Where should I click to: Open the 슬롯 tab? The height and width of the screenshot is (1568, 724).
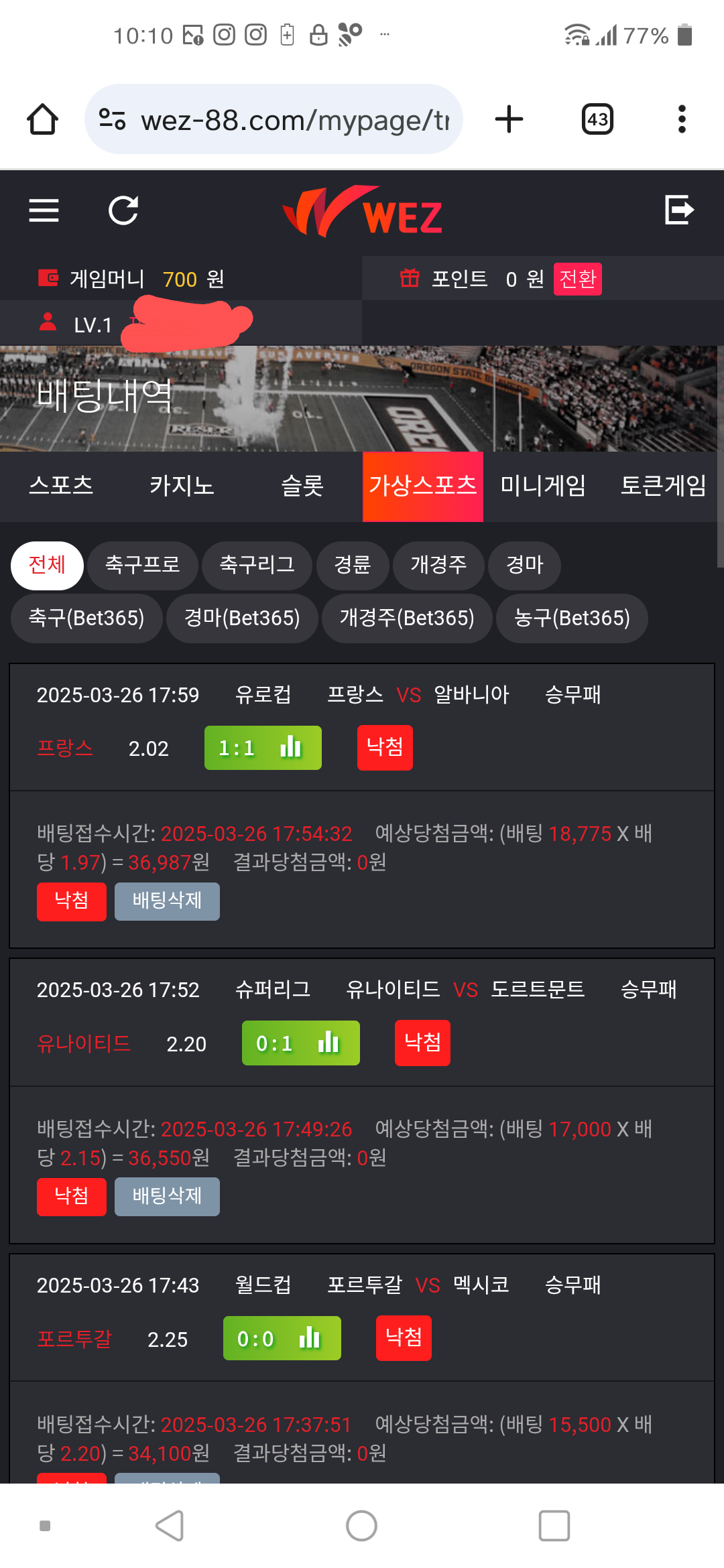coord(302,486)
